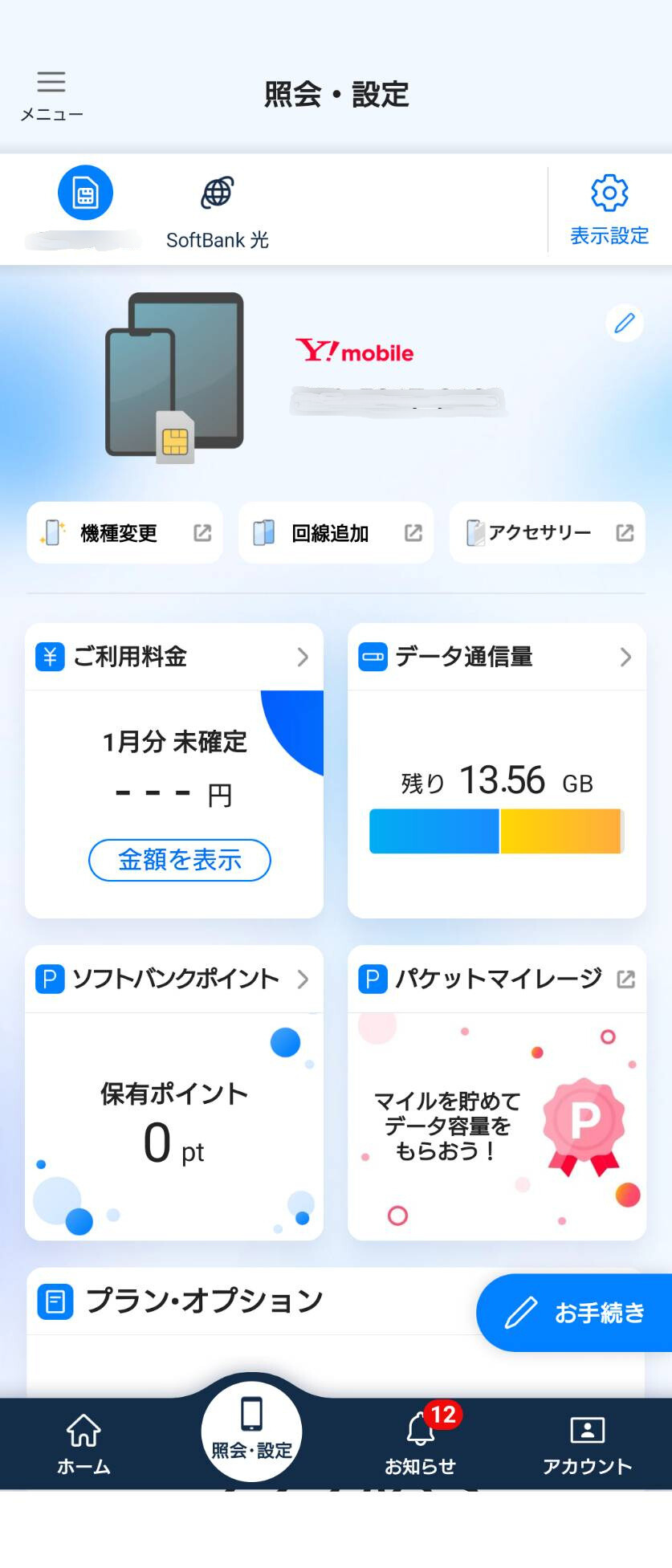
Task: Go to ホーム tab
Action: pyautogui.click(x=83, y=1444)
